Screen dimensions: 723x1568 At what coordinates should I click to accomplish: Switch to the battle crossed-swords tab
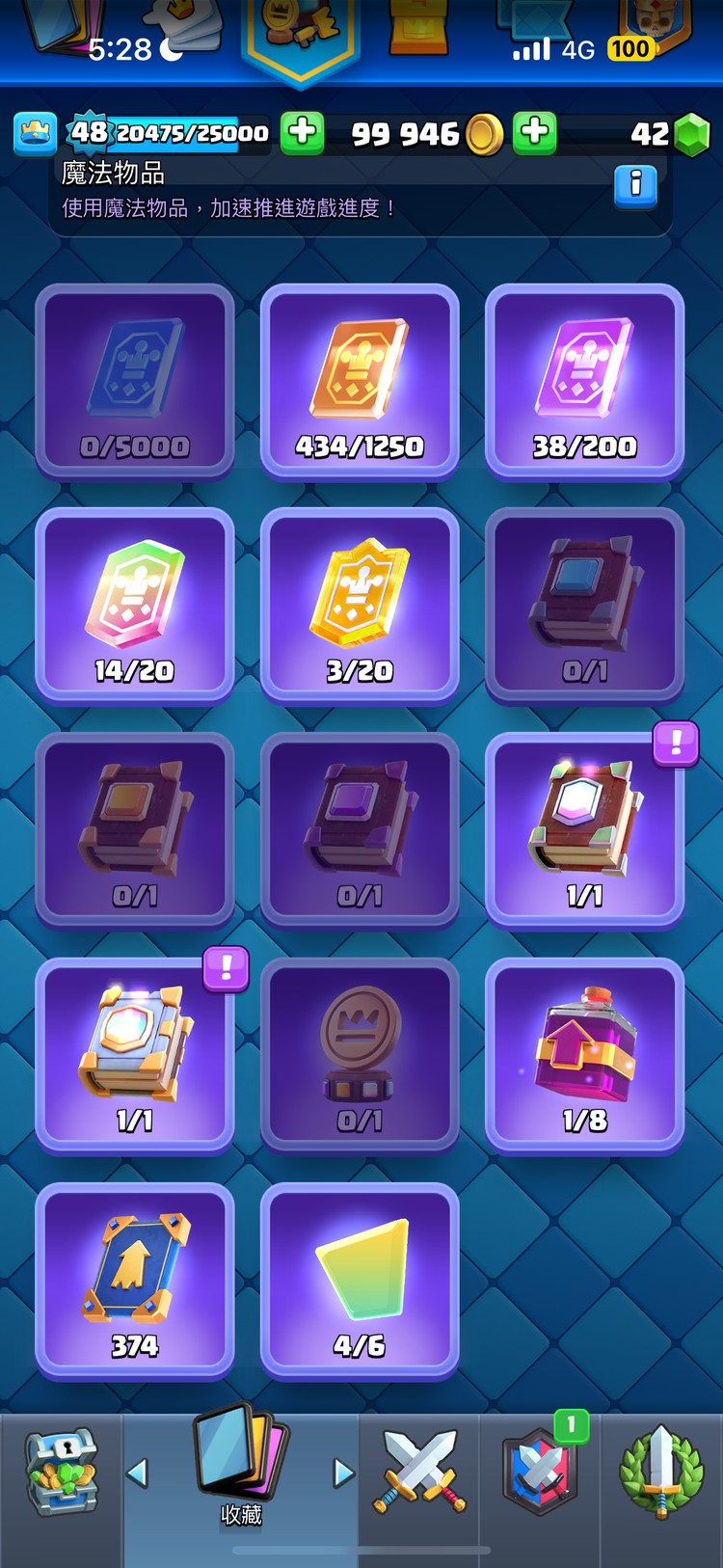pos(419,1473)
